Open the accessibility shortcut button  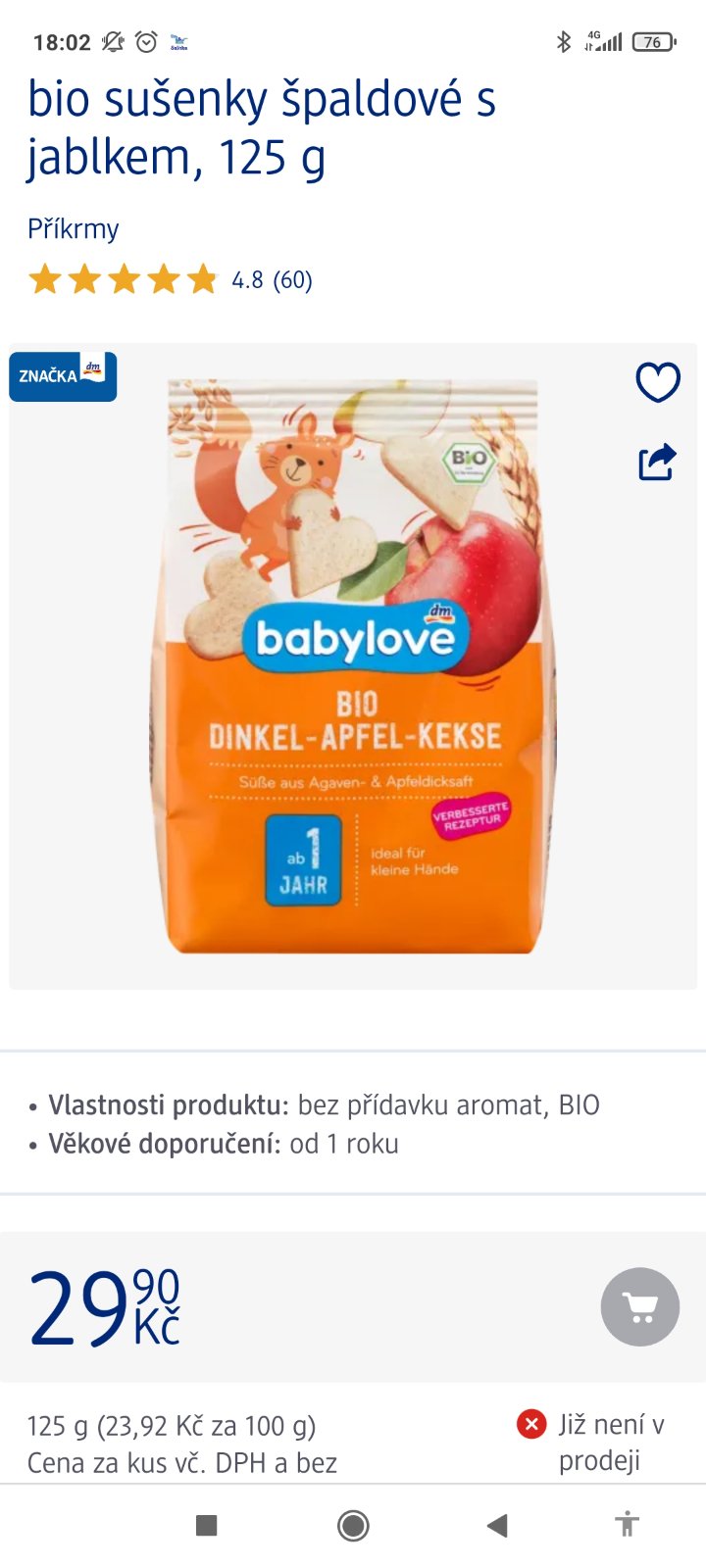(x=627, y=1525)
